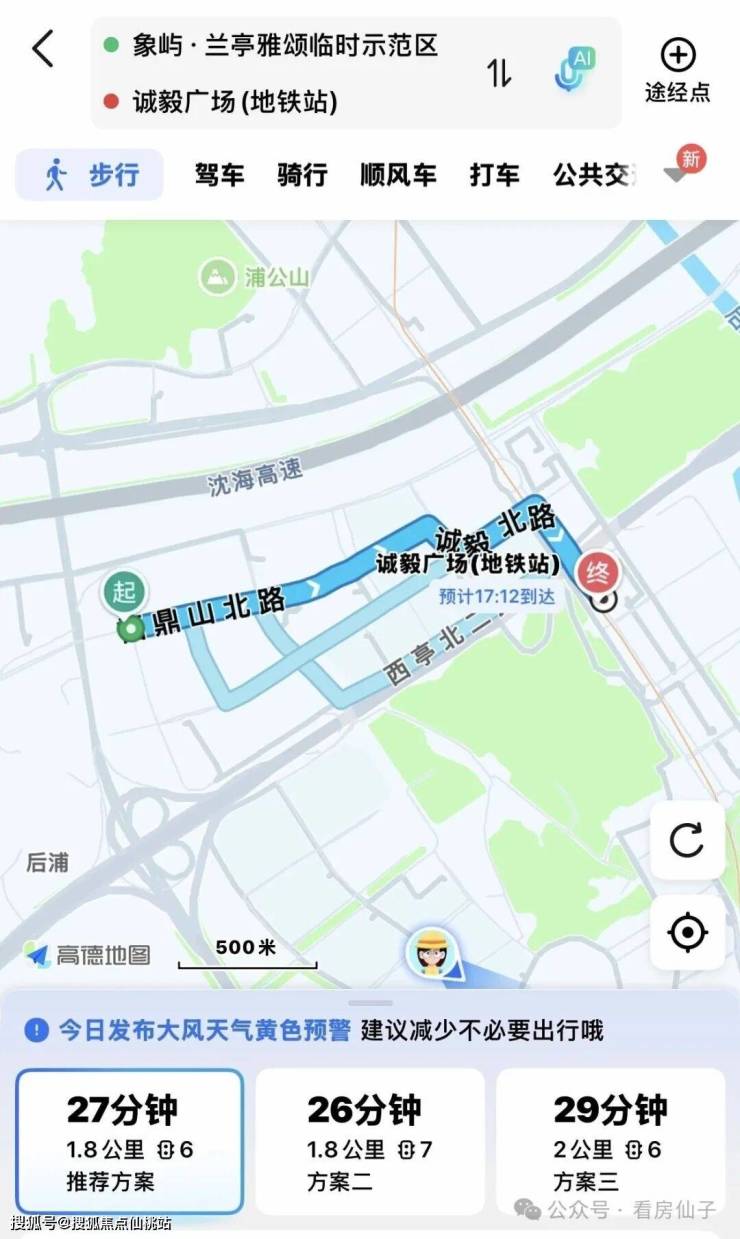Switch to the 公共交通 transit tab
740x1239 pixels.
click(594, 175)
